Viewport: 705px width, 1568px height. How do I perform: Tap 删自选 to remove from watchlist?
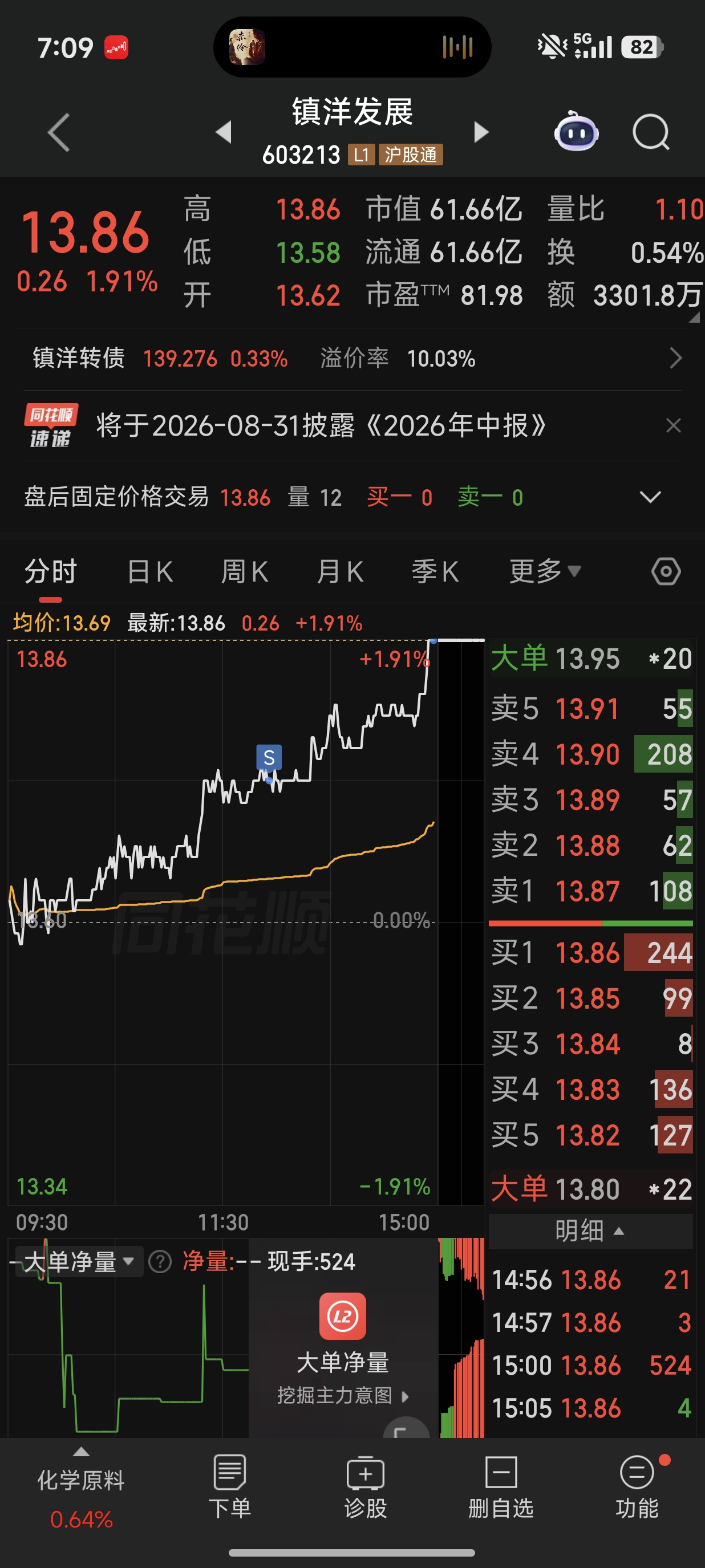click(501, 1486)
